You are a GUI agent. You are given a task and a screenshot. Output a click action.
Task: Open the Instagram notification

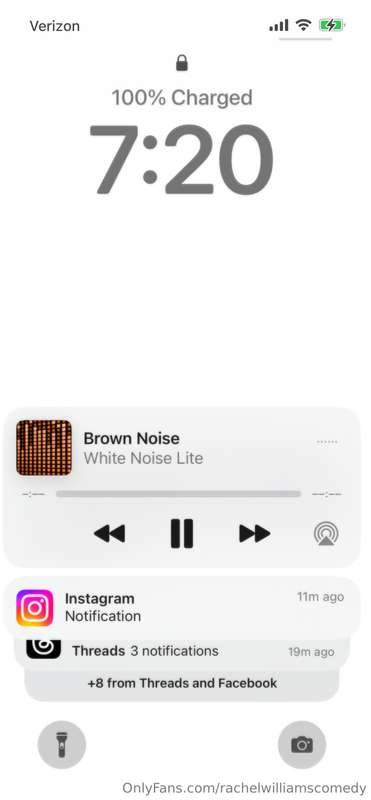[182, 607]
